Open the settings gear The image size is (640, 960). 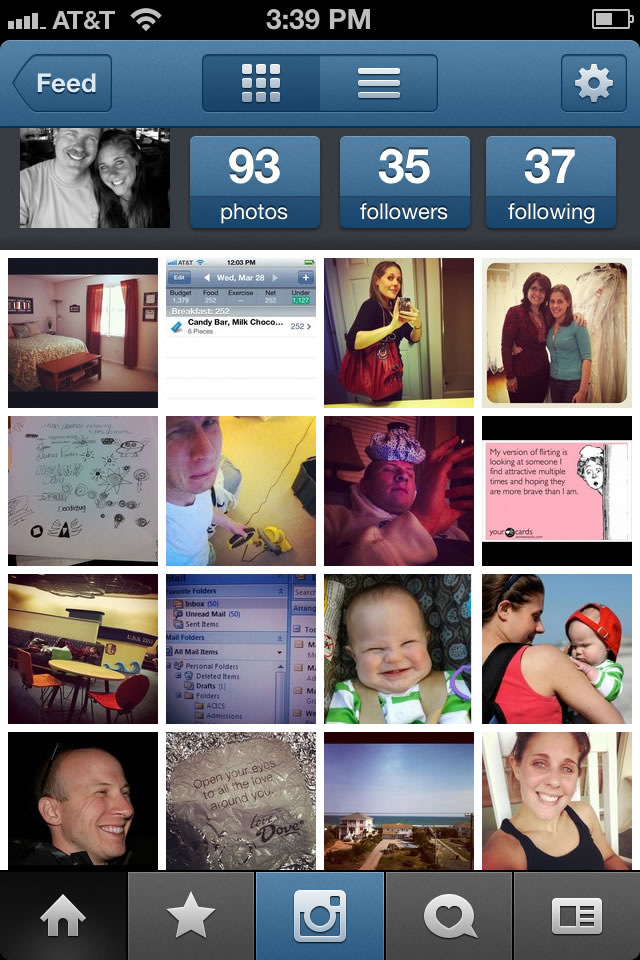593,83
